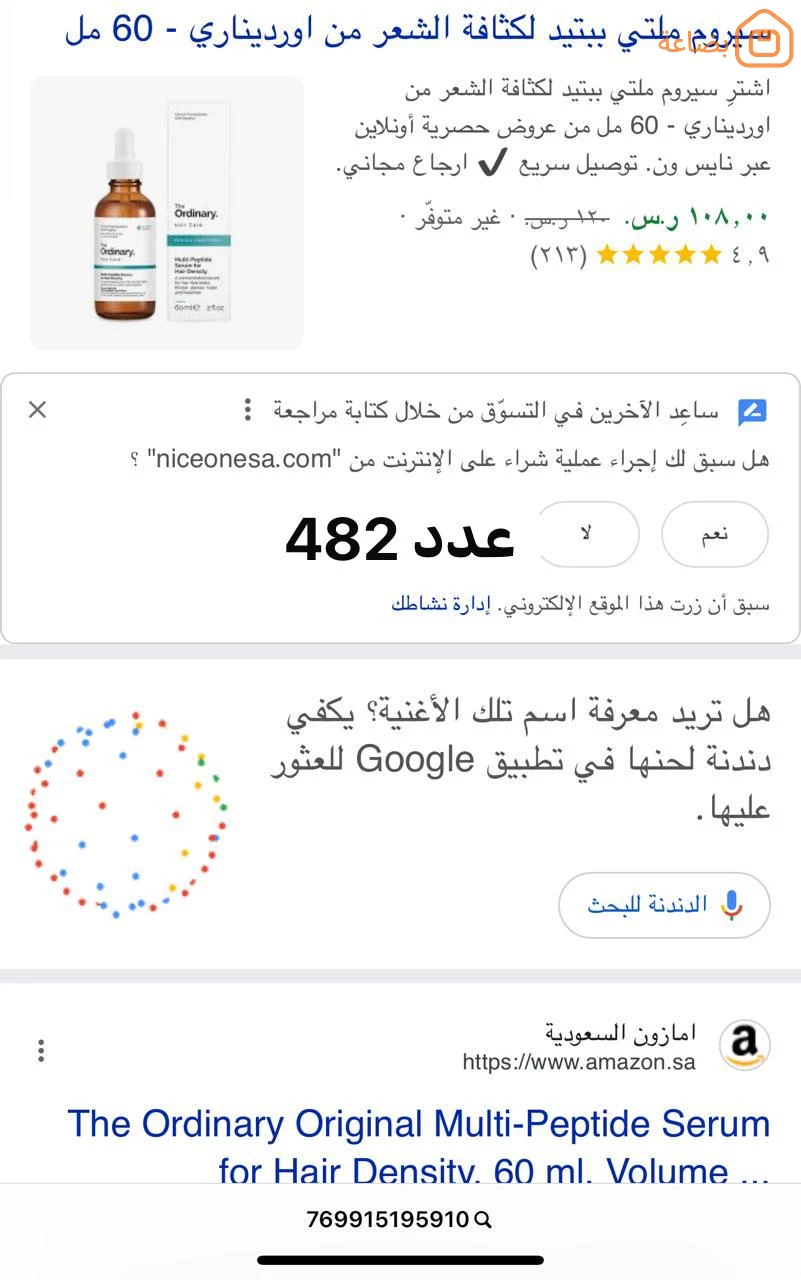The image size is (801, 1280).
Task: Tap the الدندنة للبحث hum-to-search button
Action: click(x=664, y=905)
